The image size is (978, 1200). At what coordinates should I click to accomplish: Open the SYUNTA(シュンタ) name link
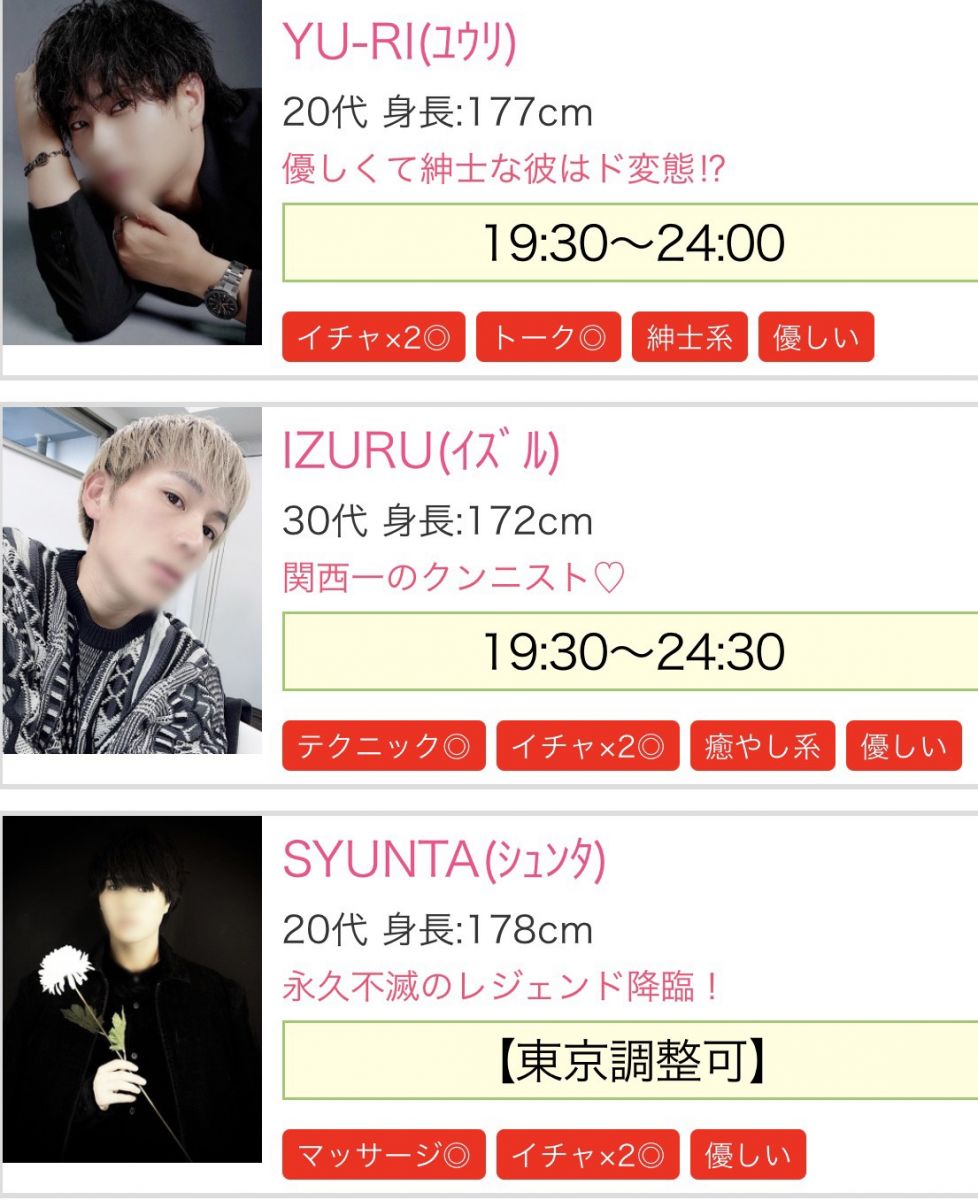coord(444,860)
